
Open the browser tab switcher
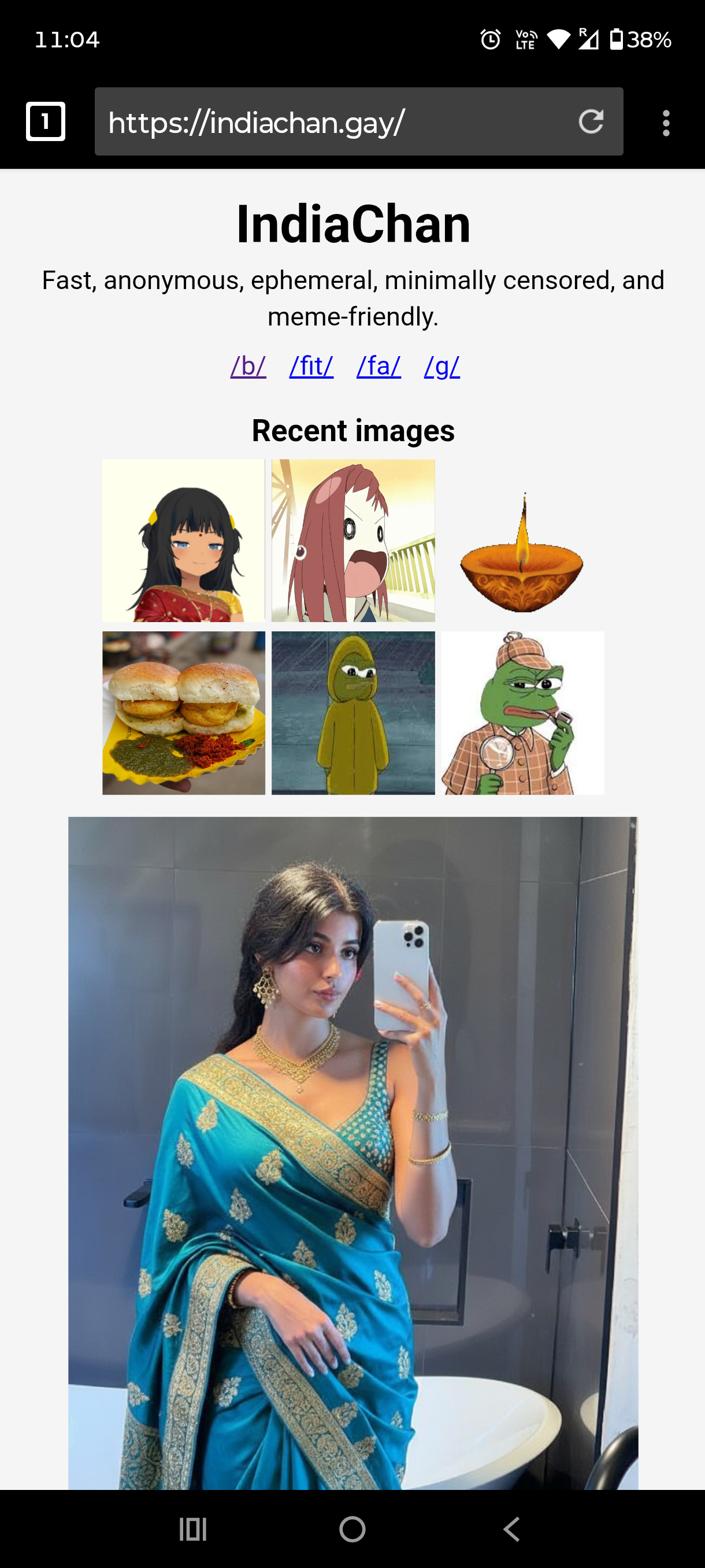click(x=45, y=122)
